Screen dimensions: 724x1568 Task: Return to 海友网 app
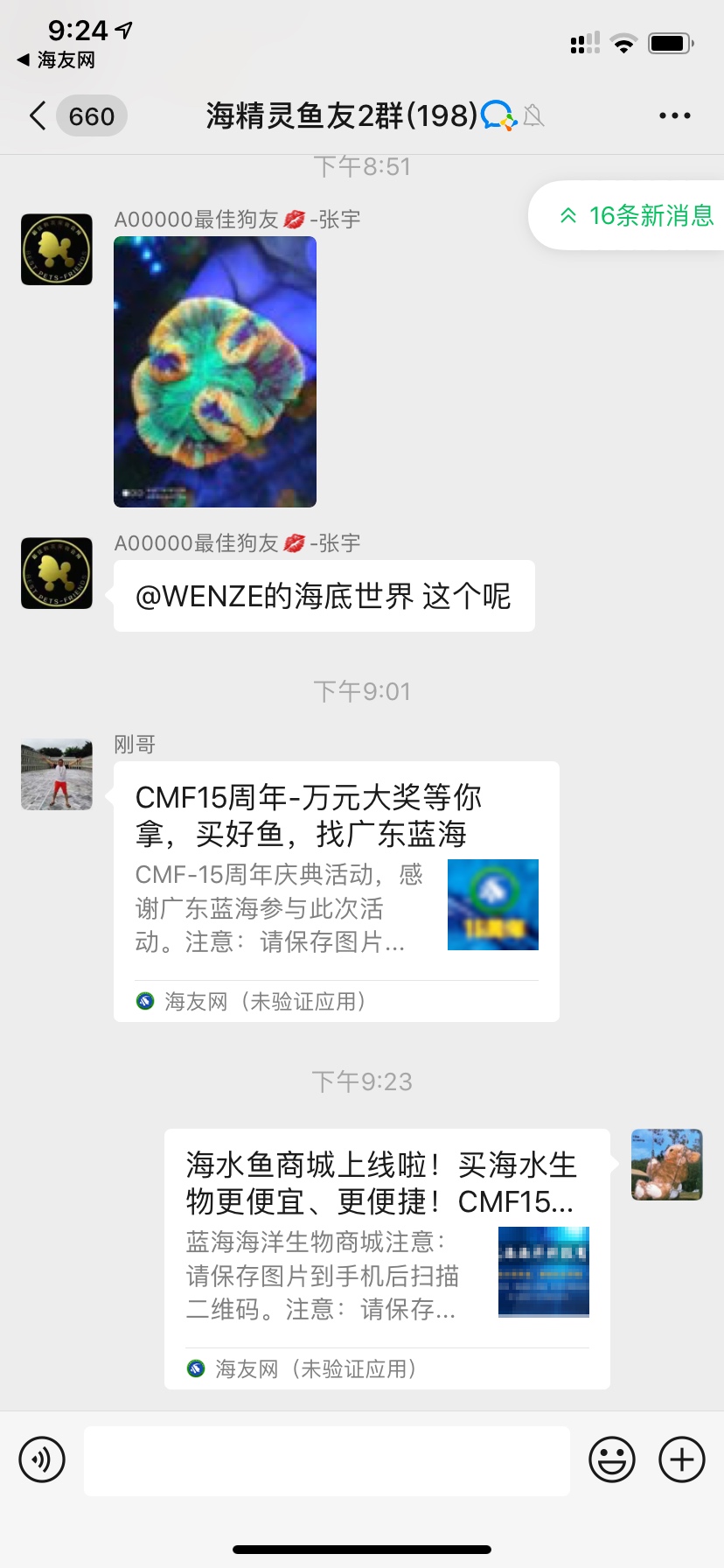coord(56,60)
